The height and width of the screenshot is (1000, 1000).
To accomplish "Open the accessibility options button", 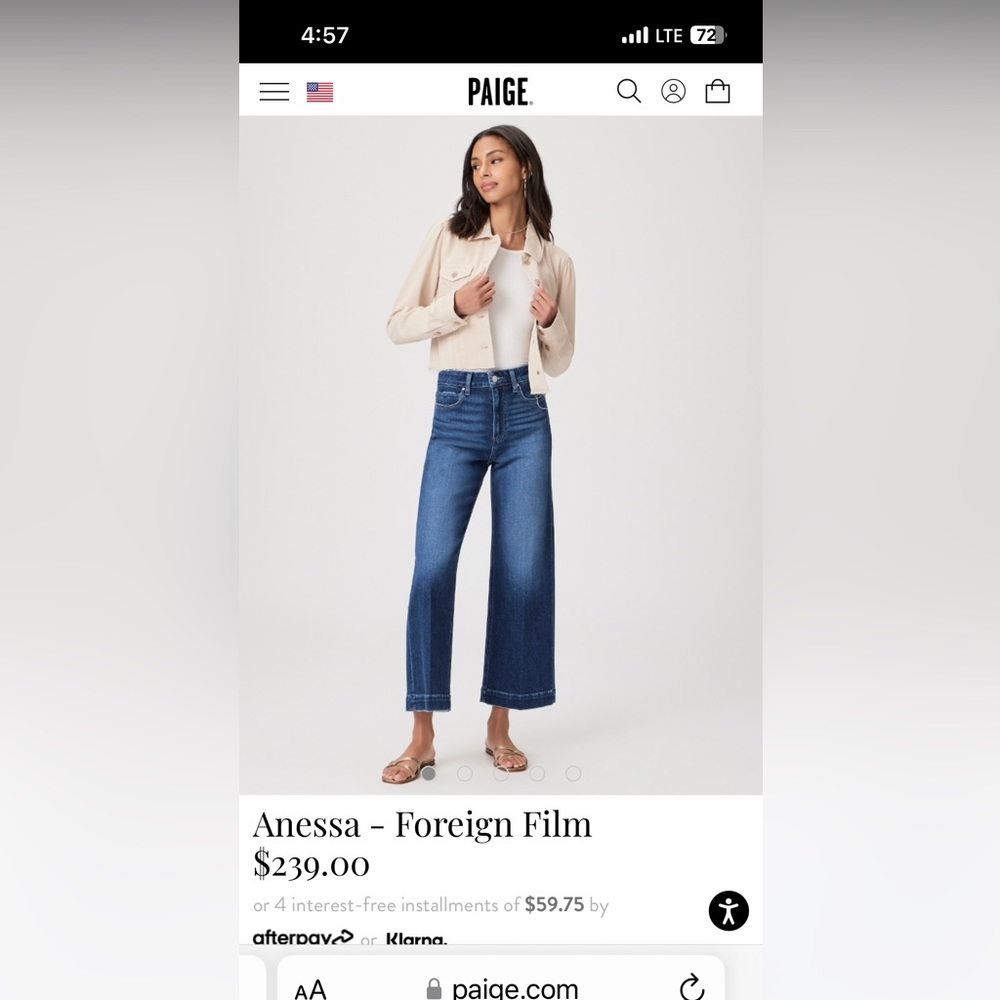I will click(728, 910).
